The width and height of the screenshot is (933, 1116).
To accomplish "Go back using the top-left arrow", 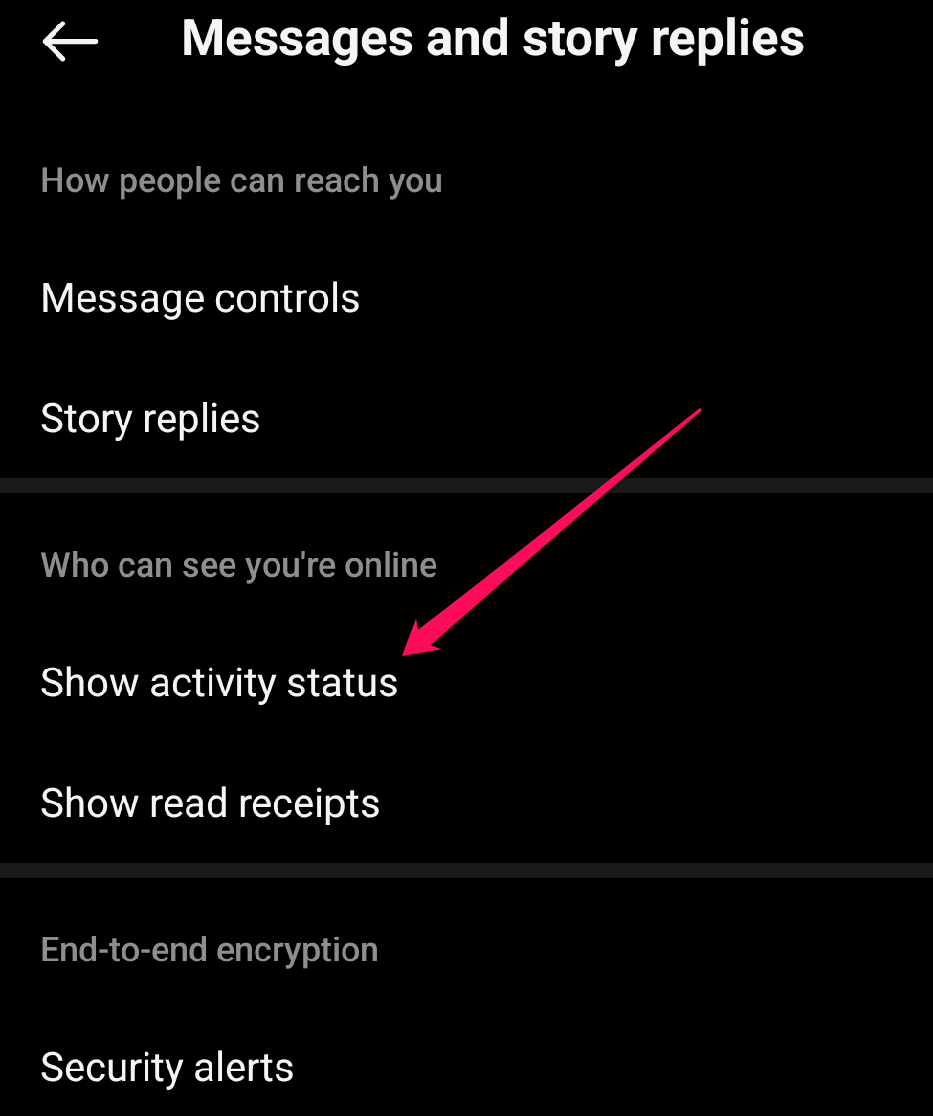I will point(70,41).
